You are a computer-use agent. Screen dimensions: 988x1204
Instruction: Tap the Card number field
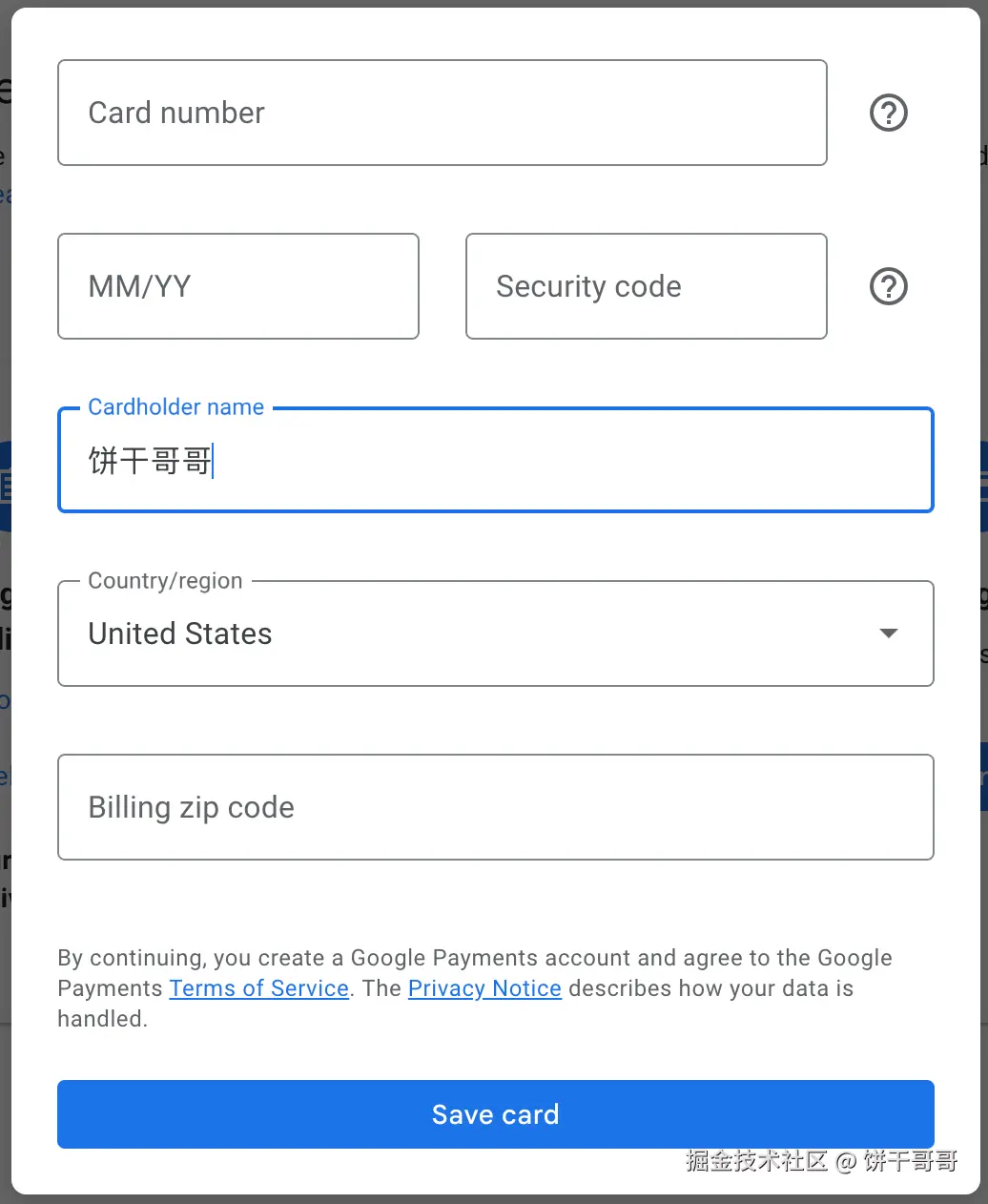click(x=442, y=113)
